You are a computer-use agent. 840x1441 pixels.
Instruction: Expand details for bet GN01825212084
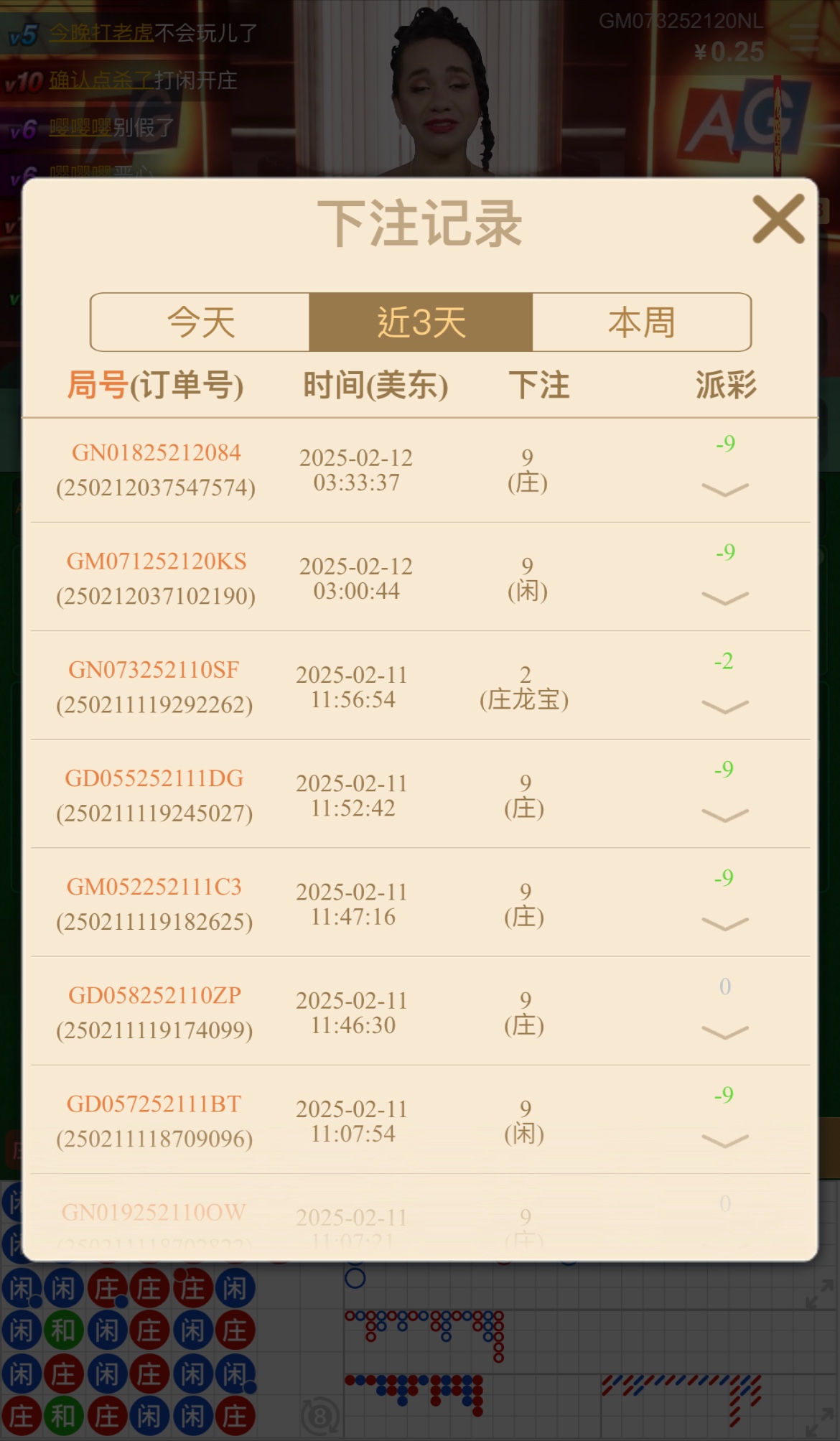pyautogui.click(x=724, y=490)
